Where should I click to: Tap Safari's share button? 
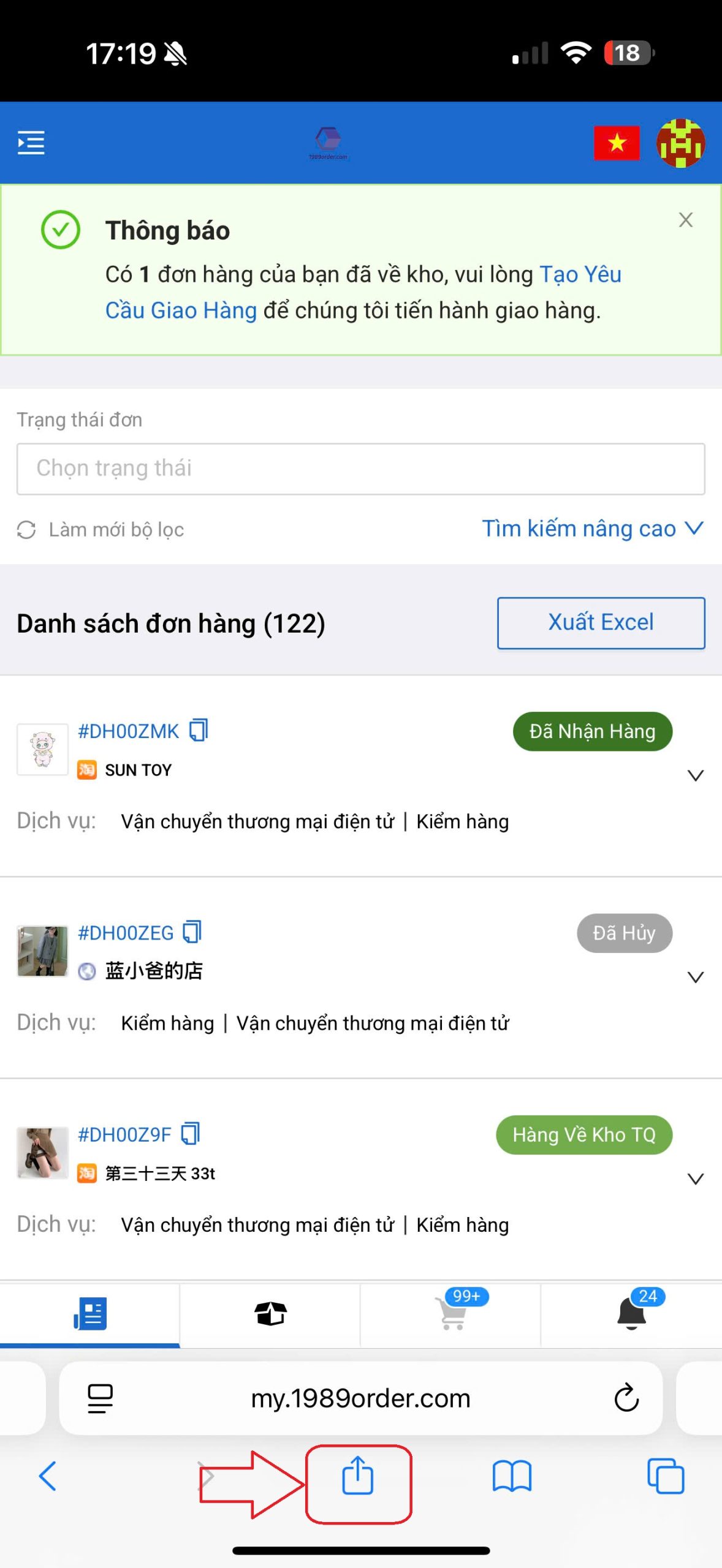[358, 1476]
